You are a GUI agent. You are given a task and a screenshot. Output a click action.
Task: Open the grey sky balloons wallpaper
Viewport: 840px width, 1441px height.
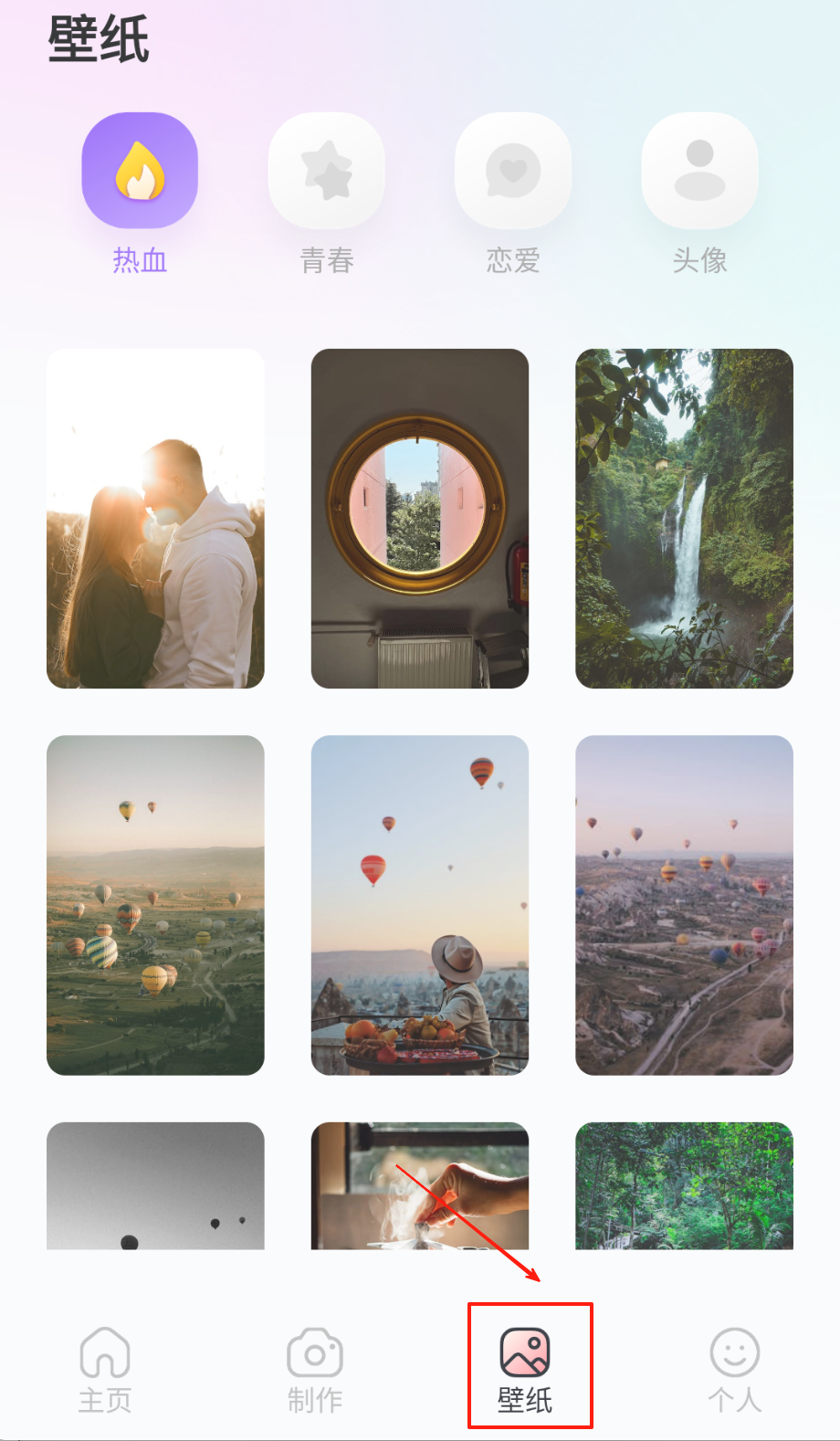pyautogui.click(x=155, y=1185)
